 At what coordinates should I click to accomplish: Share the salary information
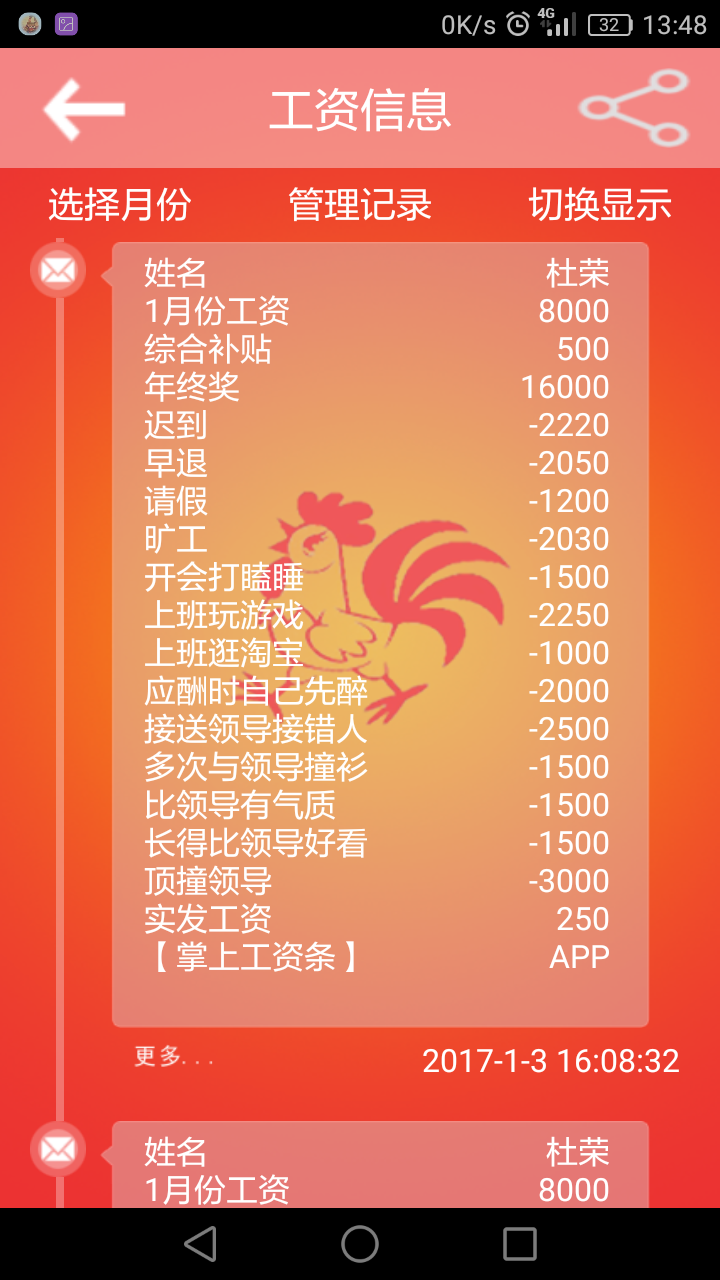tap(634, 108)
